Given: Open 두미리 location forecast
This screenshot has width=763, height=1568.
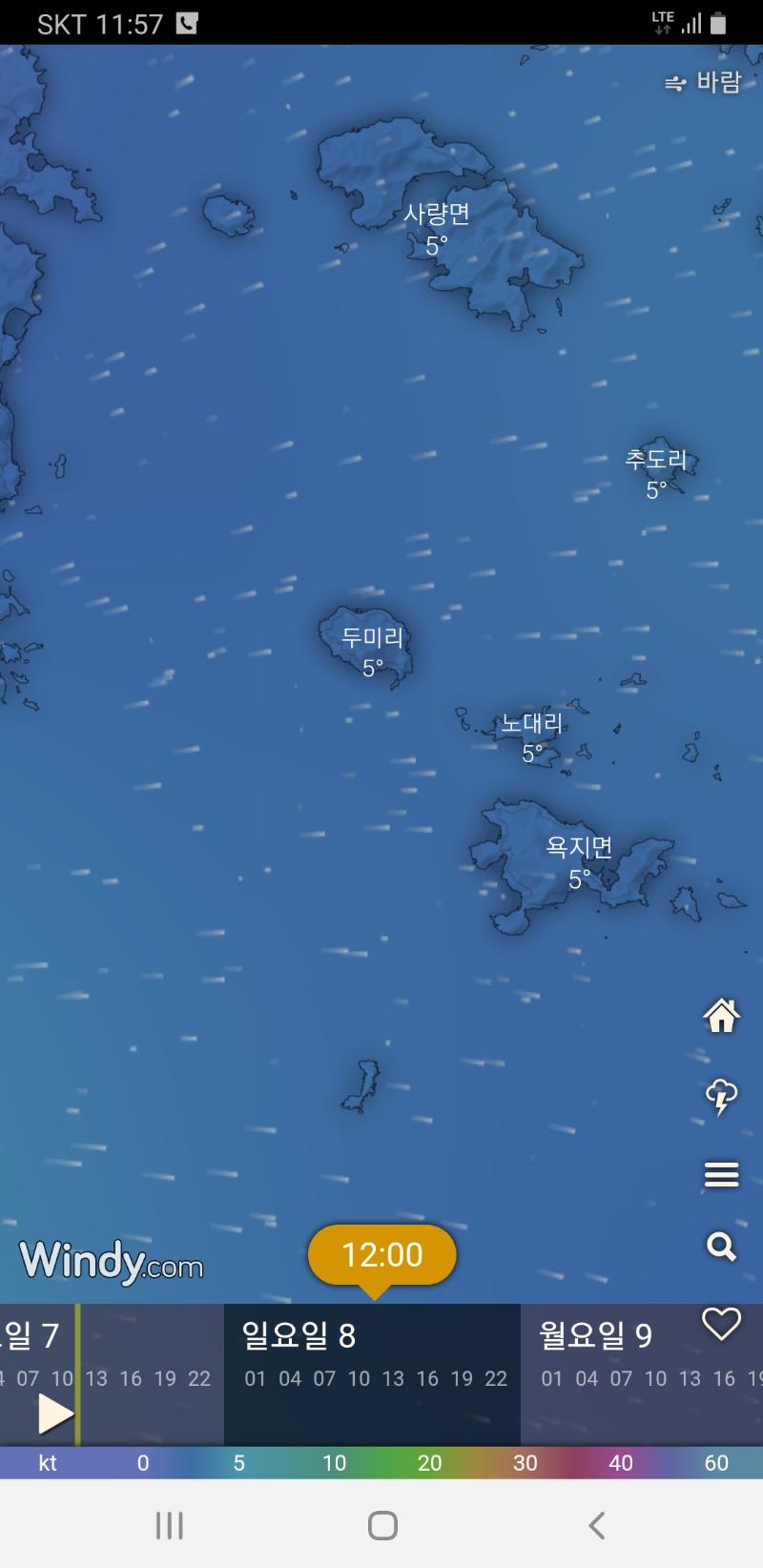Looking at the screenshot, I should 373,650.
